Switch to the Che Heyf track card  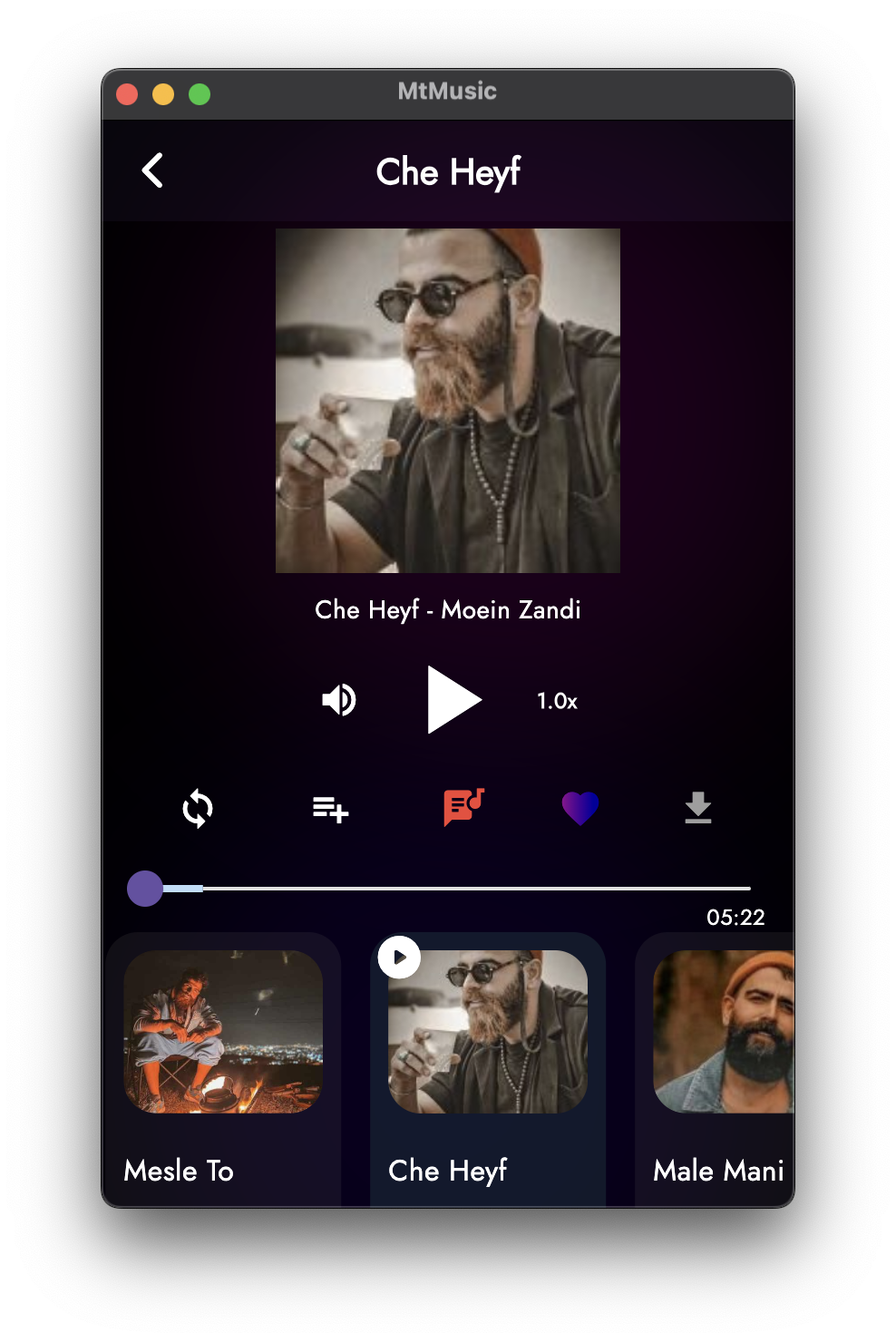click(487, 1070)
